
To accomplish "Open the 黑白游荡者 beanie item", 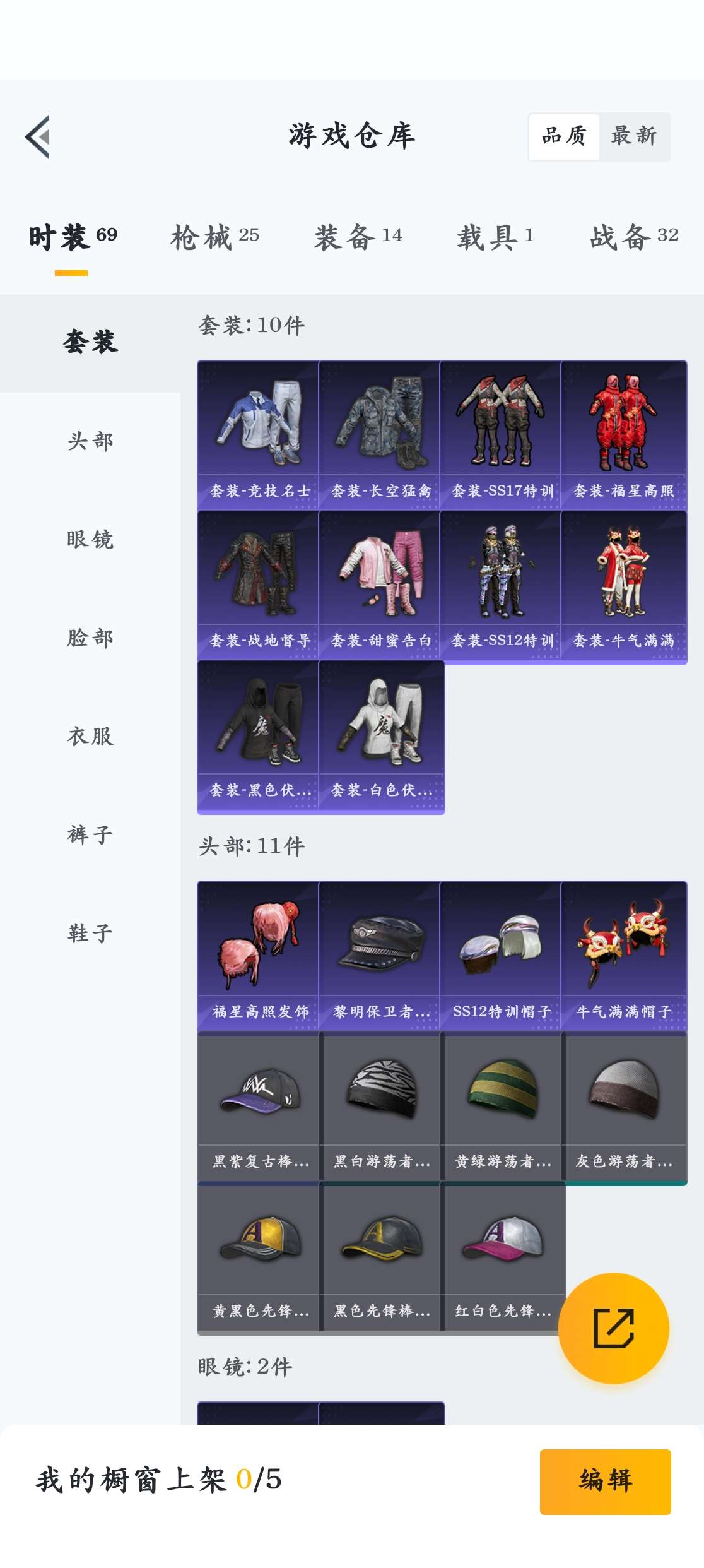I will [381, 1106].
